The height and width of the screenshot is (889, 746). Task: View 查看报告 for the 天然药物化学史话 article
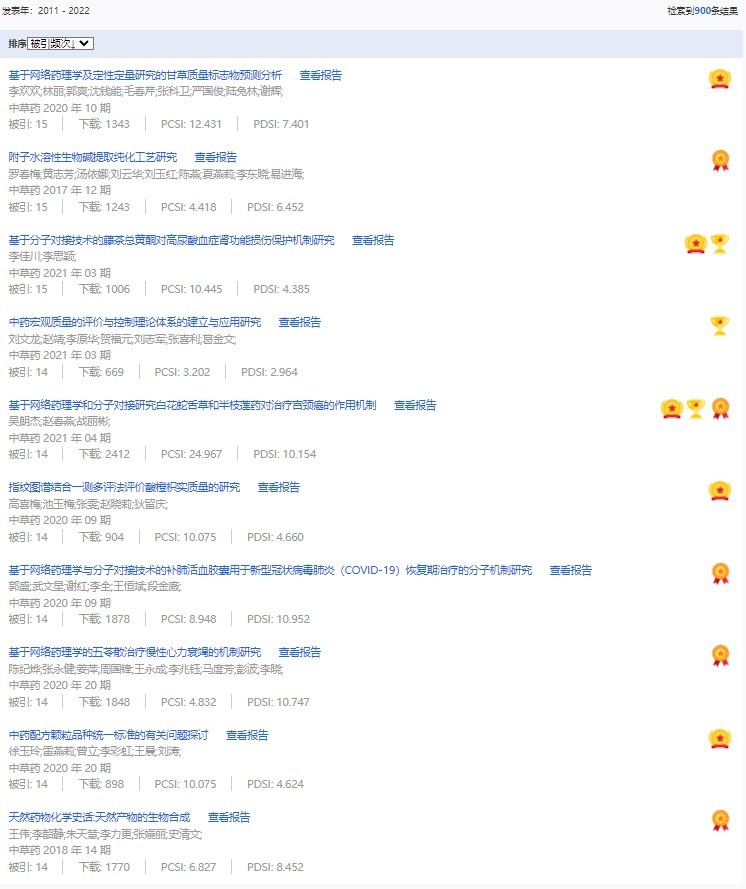click(228, 817)
